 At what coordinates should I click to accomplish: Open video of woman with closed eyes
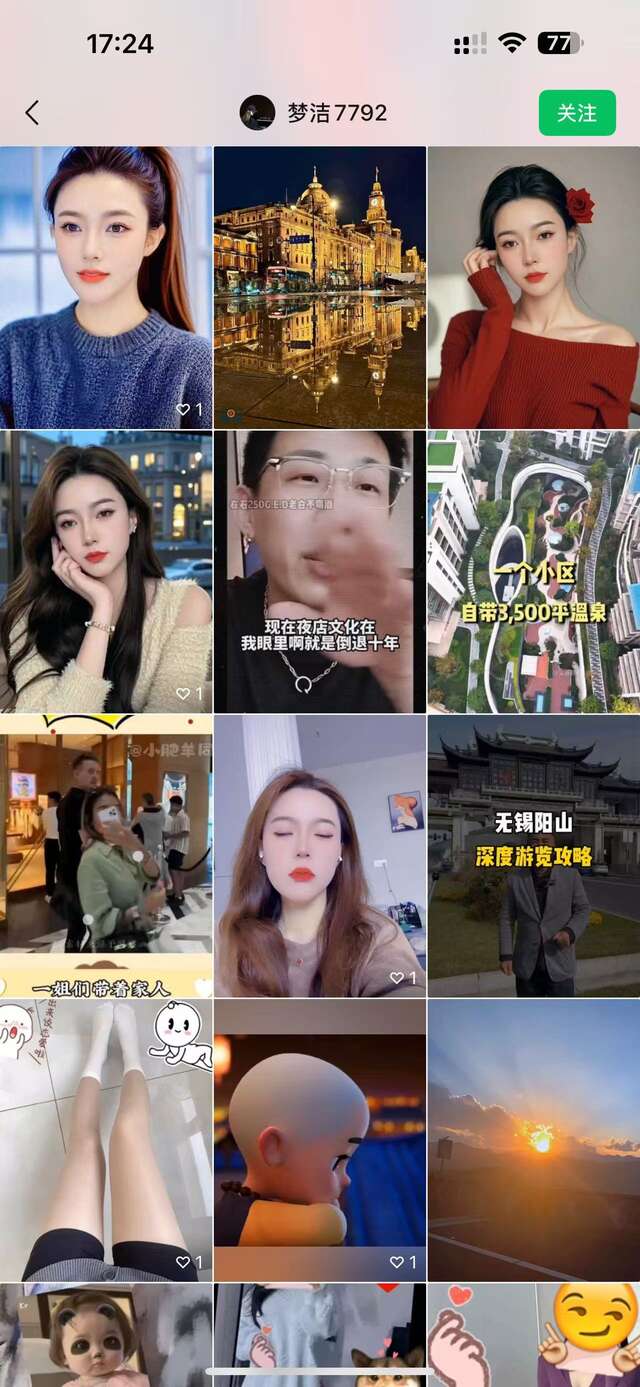[x=319, y=855]
